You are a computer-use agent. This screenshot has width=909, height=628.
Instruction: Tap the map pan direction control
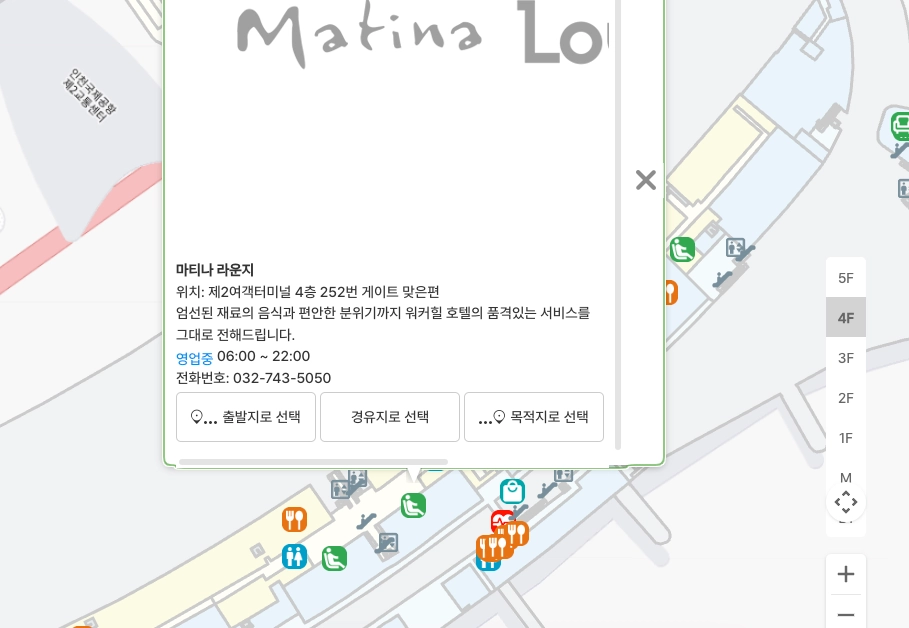(846, 502)
